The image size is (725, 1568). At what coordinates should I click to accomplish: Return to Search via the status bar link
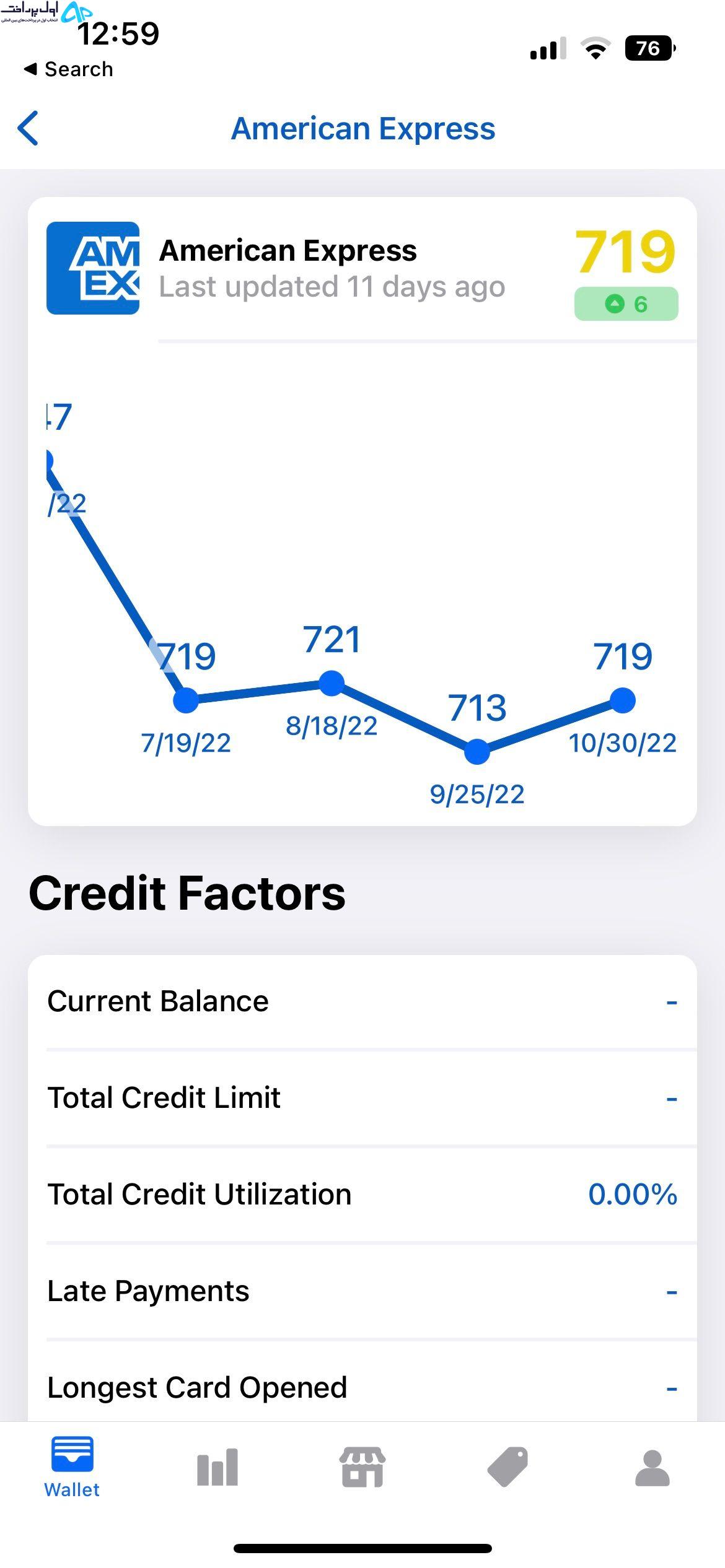[68, 69]
